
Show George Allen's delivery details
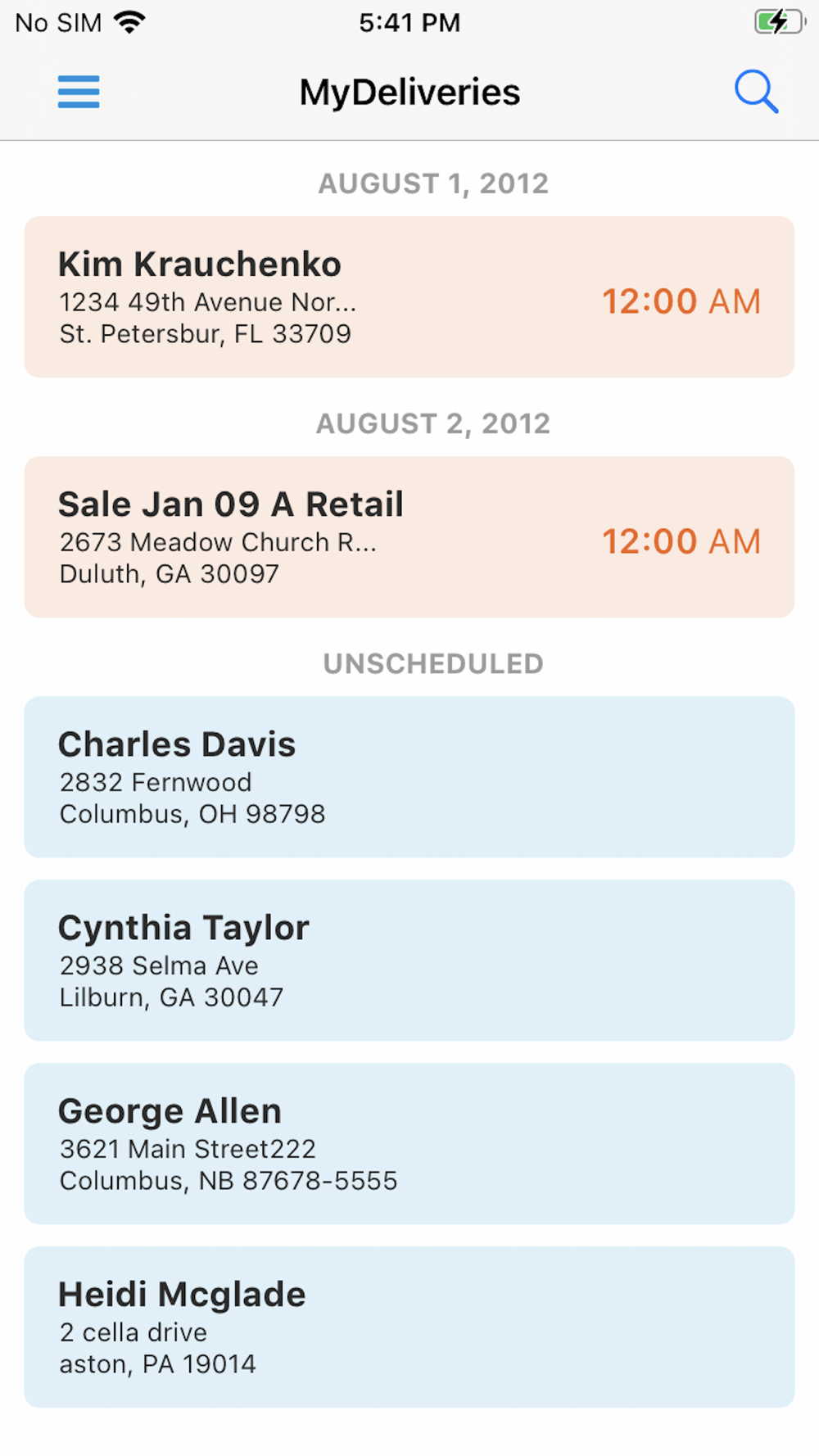(409, 1144)
